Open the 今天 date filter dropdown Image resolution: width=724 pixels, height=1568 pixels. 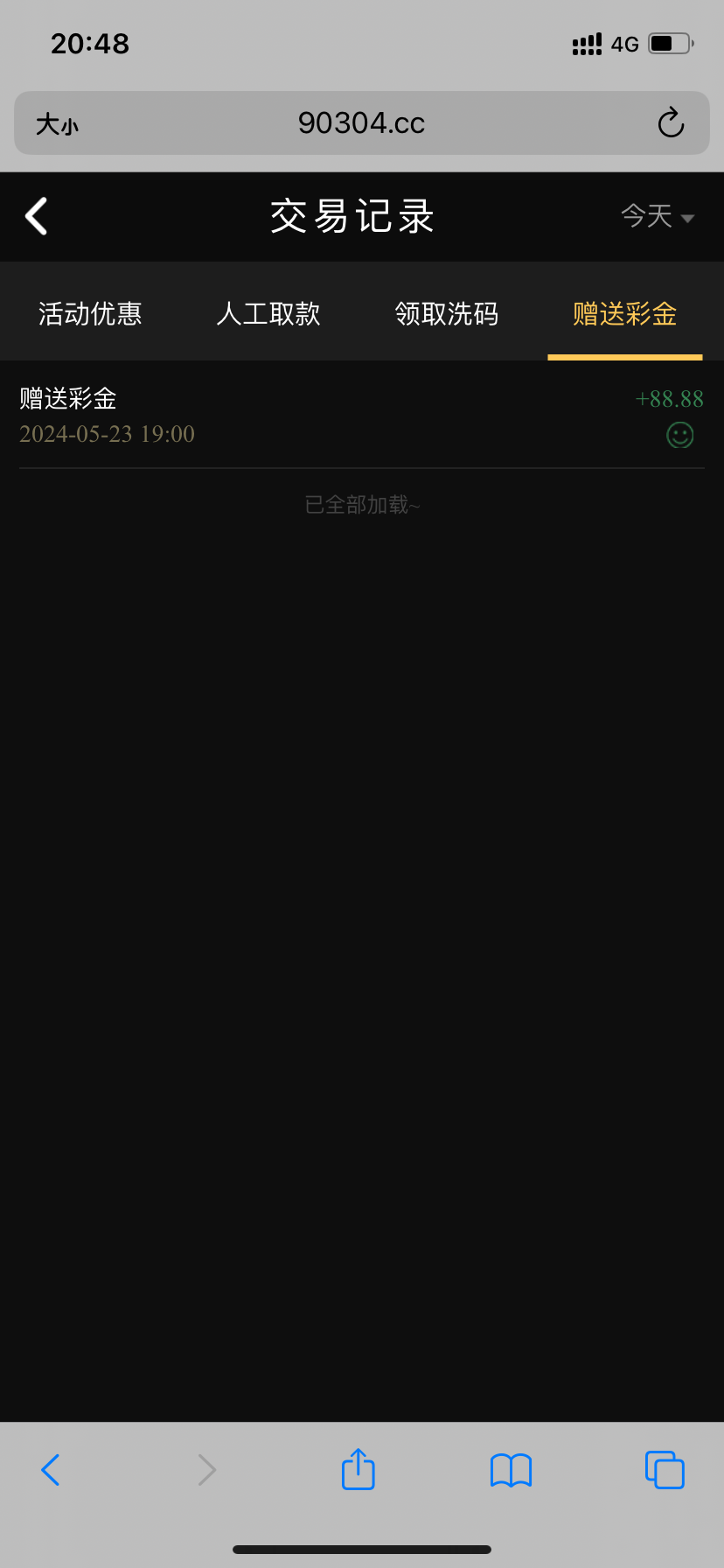[658, 216]
